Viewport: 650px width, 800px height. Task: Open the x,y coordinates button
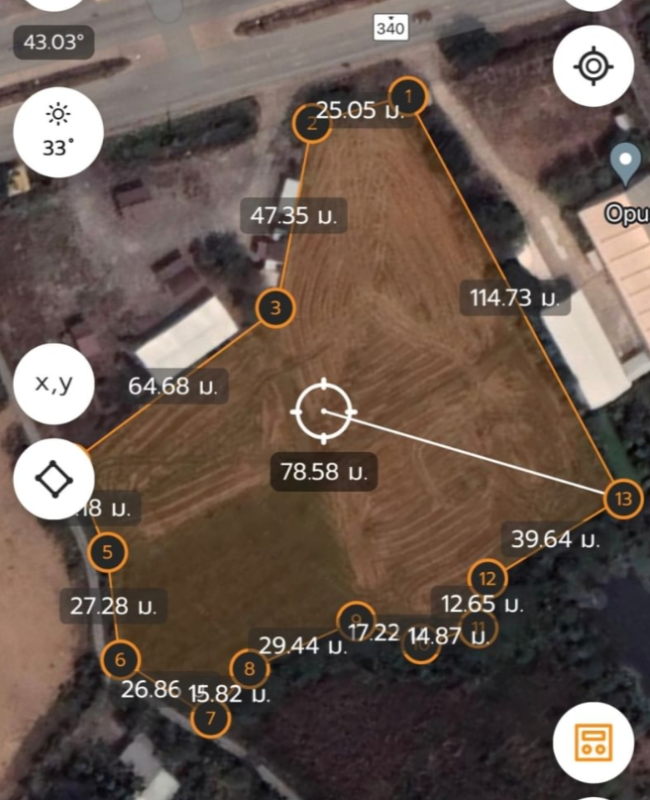pyautogui.click(x=54, y=383)
